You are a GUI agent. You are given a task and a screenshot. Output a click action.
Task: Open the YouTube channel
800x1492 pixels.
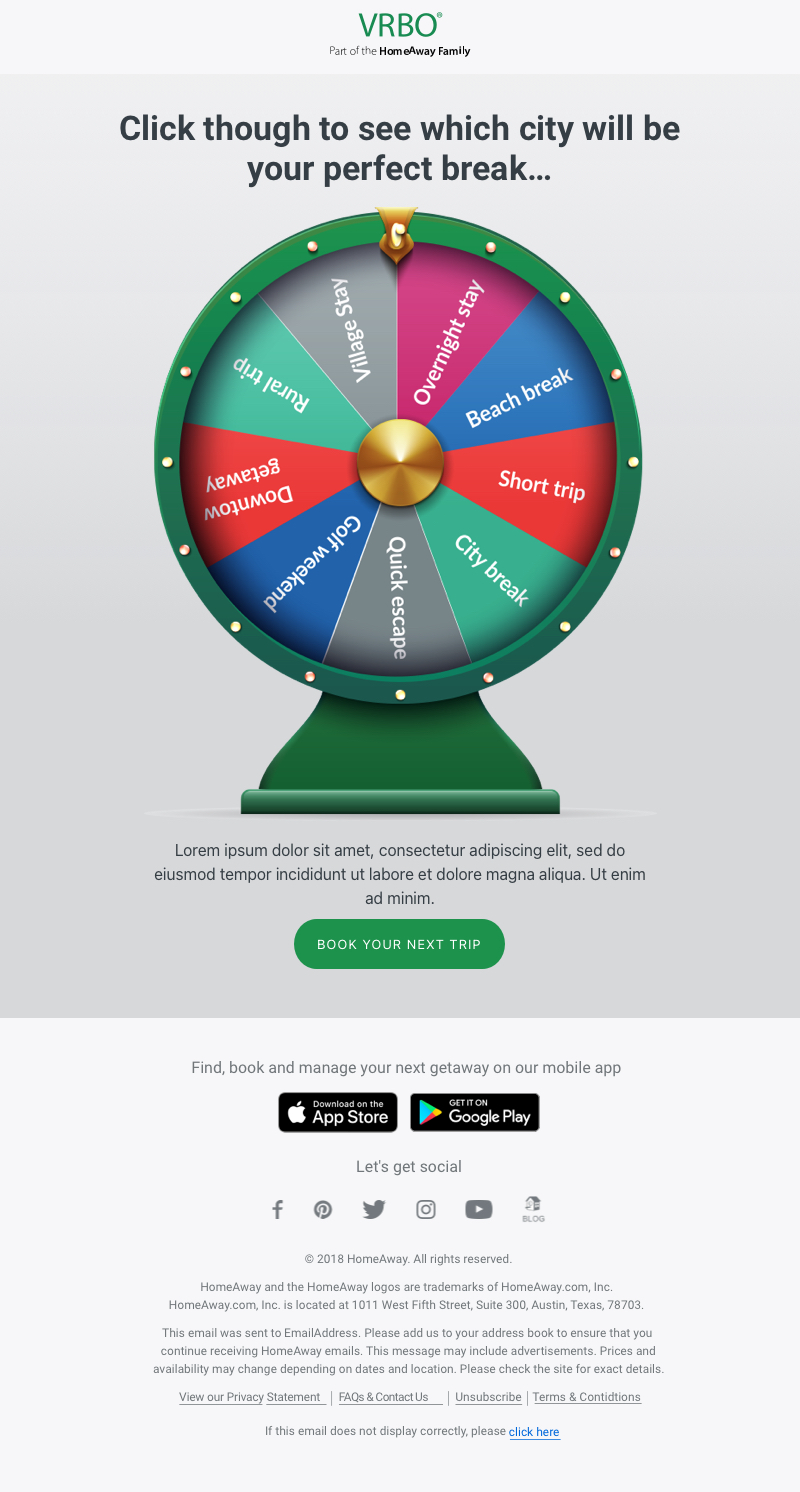(479, 1210)
